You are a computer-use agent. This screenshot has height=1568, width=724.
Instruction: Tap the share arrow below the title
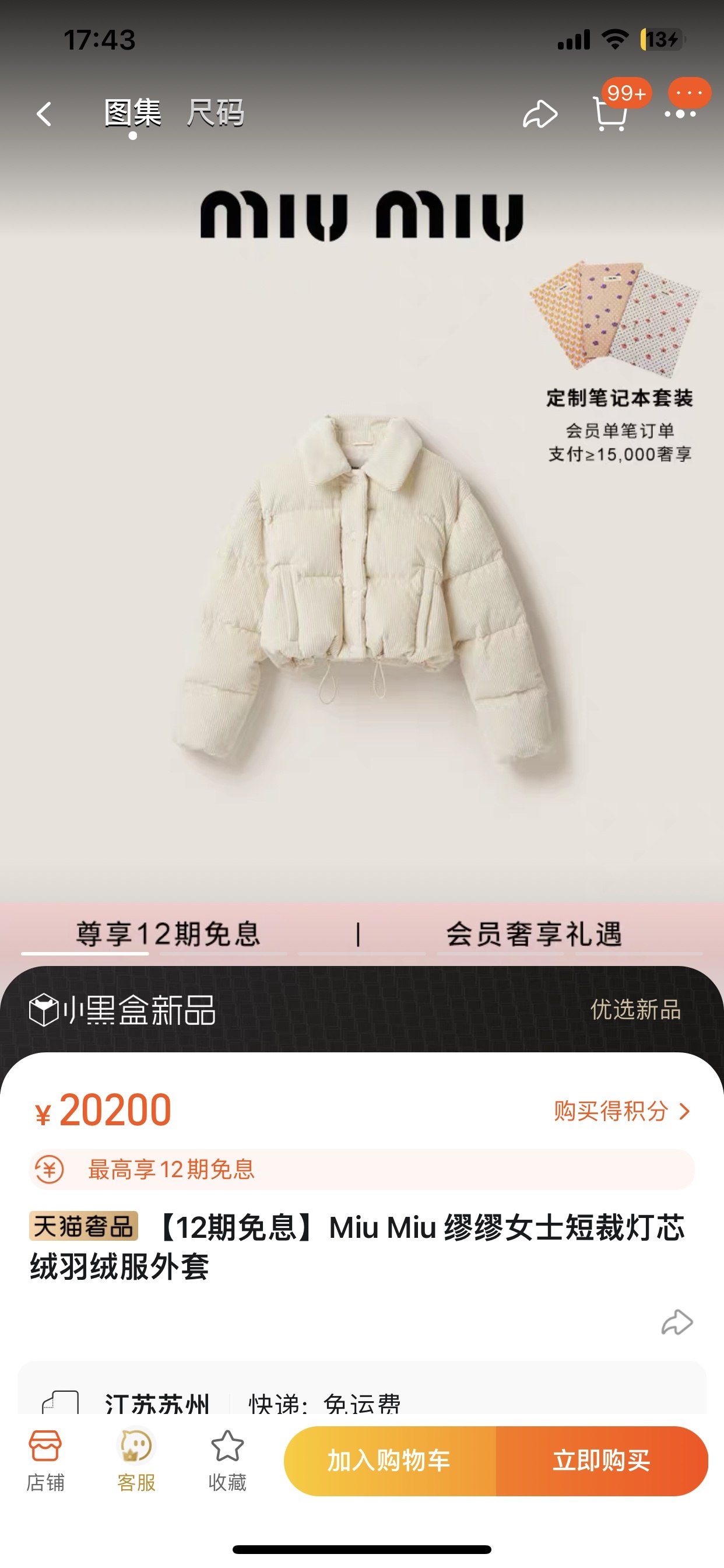click(677, 1322)
